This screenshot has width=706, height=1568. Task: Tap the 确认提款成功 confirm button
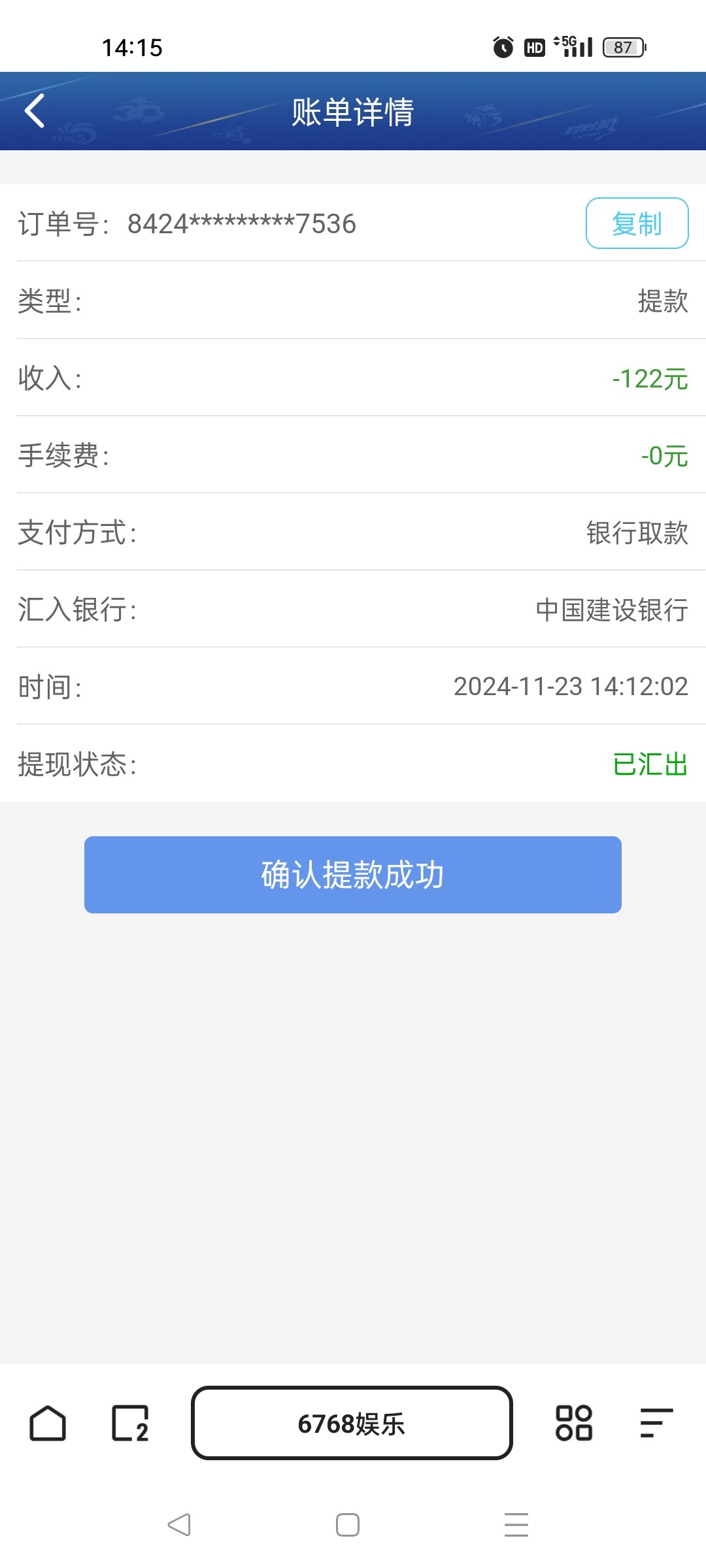pyautogui.click(x=352, y=875)
